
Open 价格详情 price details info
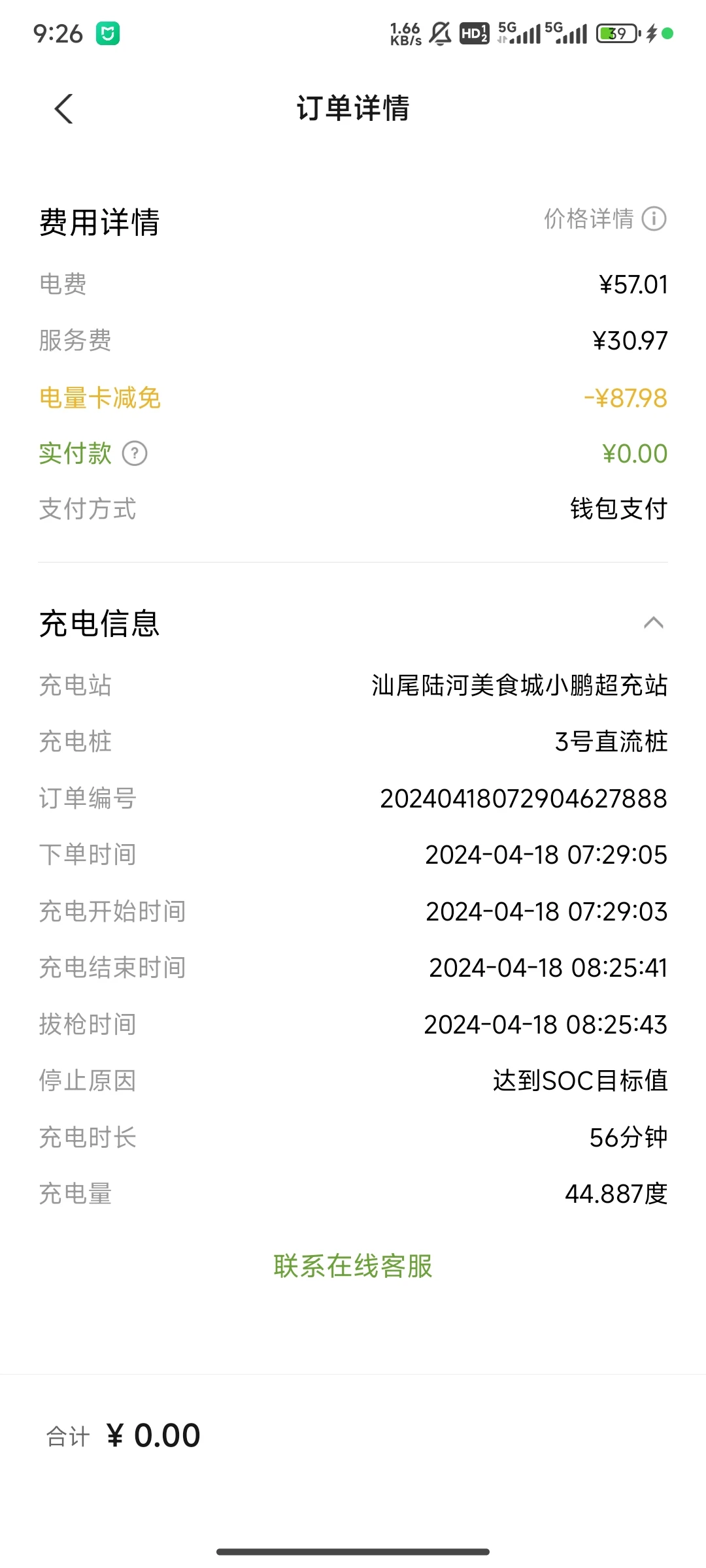click(605, 219)
